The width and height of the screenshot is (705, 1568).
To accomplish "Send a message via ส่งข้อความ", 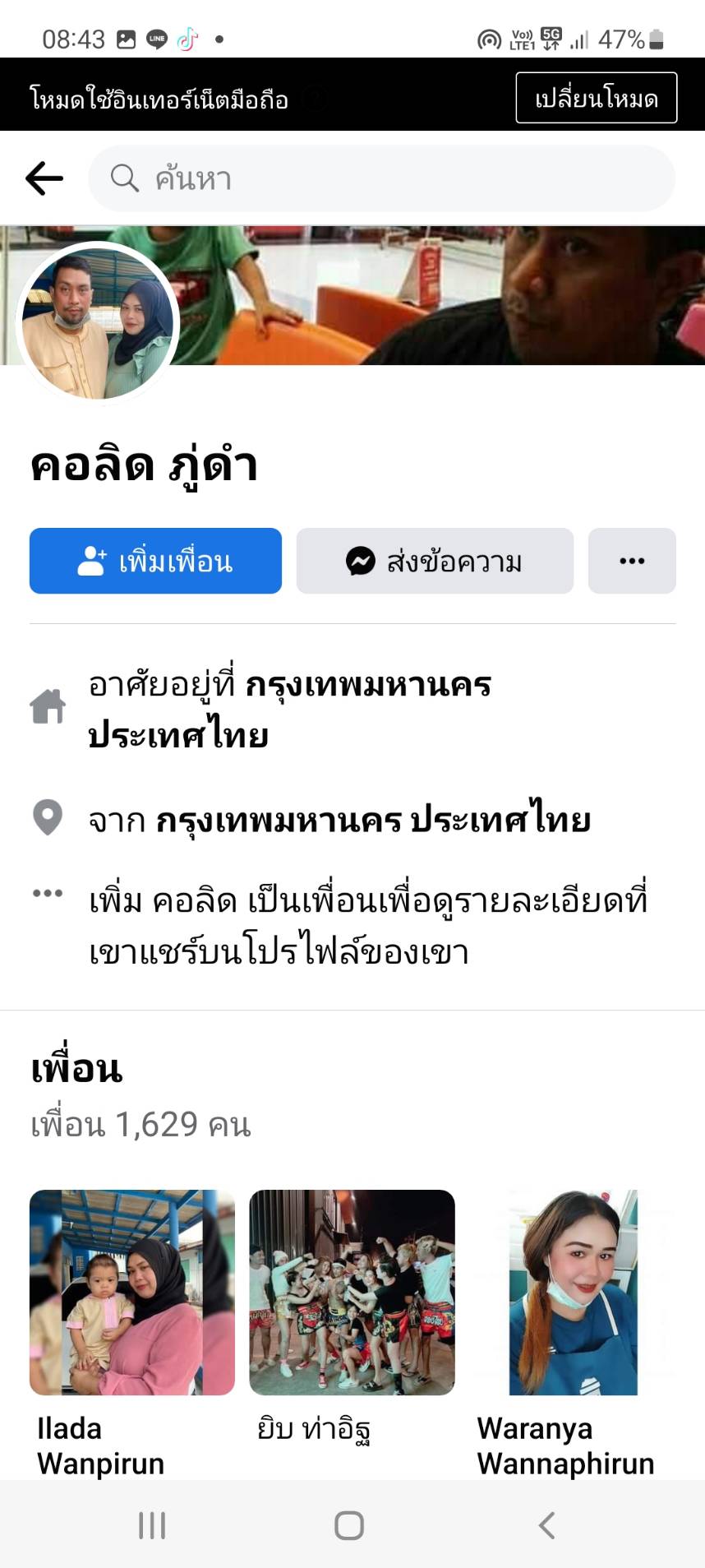I will click(x=435, y=561).
